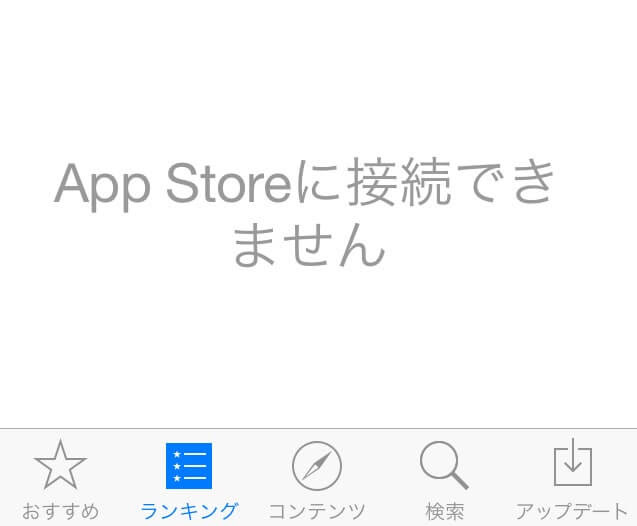Switch to the おすすめ tab

[61, 477]
